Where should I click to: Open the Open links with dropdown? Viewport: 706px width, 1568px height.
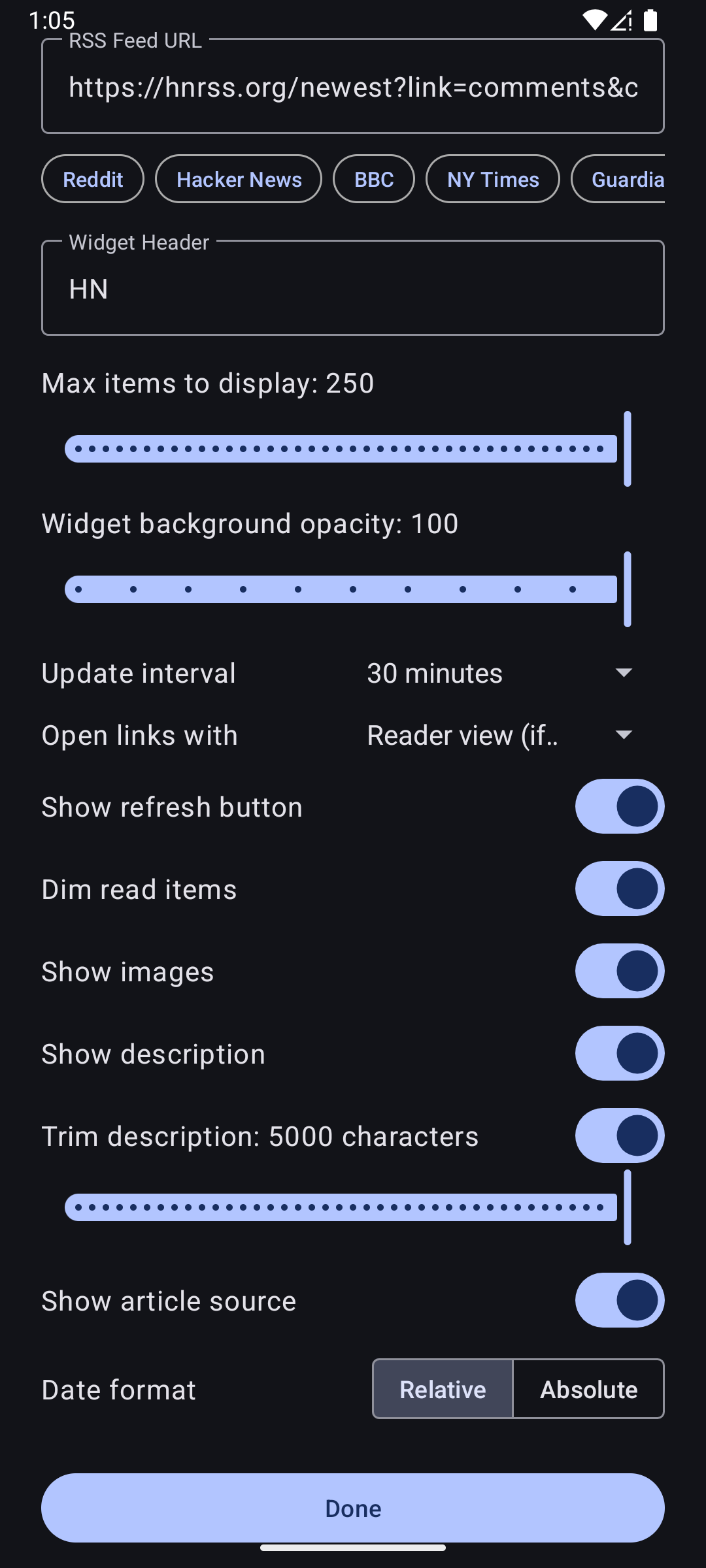click(x=500, y=735)
